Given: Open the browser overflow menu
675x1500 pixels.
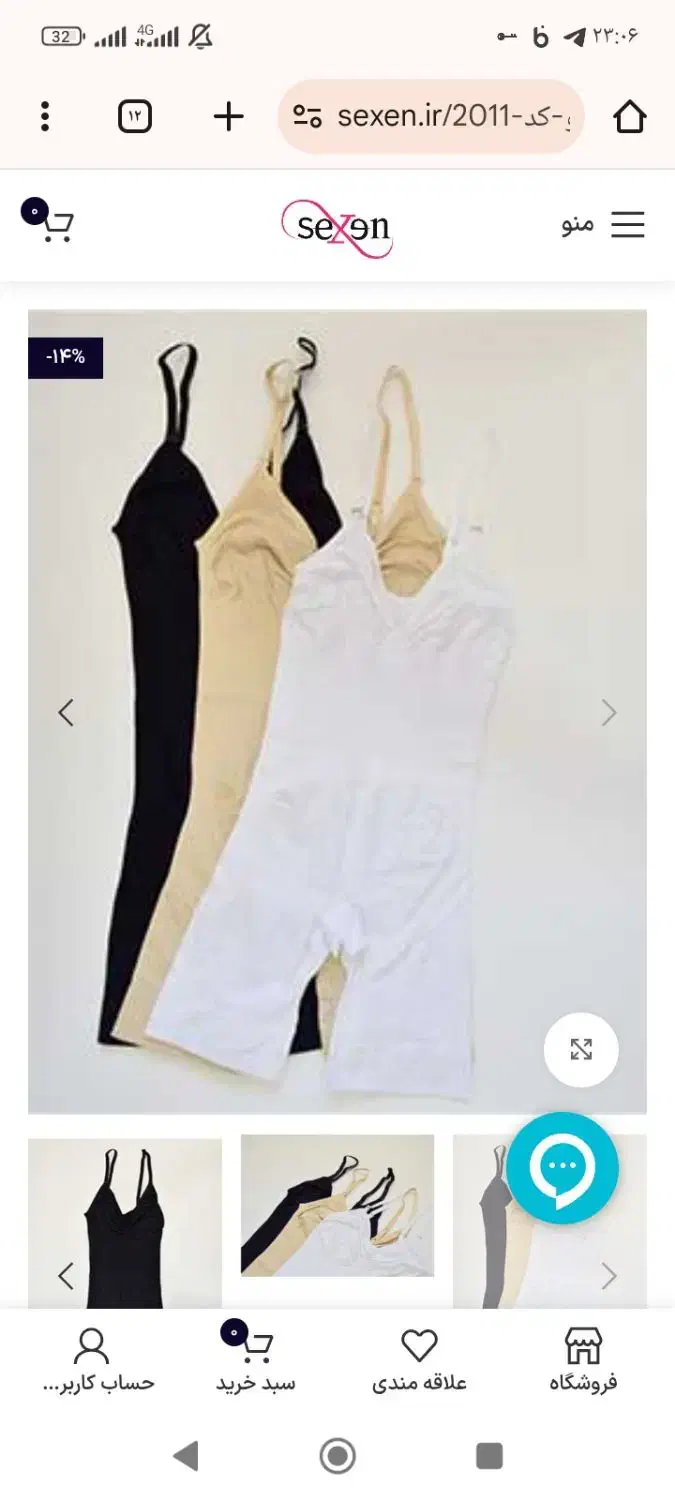Looking at the screenshot, I should tap(45, 117).
